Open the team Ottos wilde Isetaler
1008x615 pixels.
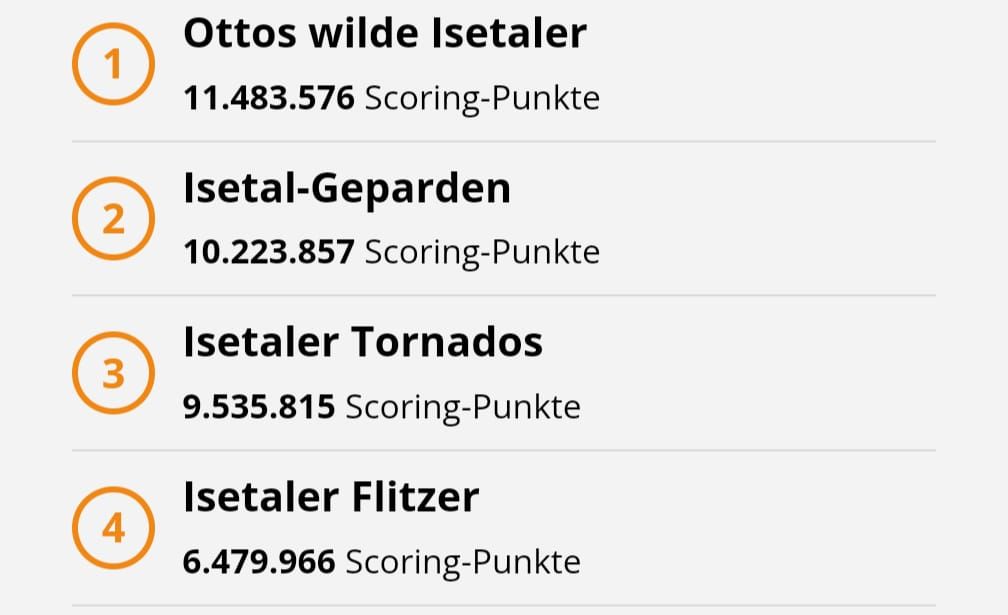pyautogui.click(x=384, y=35)
